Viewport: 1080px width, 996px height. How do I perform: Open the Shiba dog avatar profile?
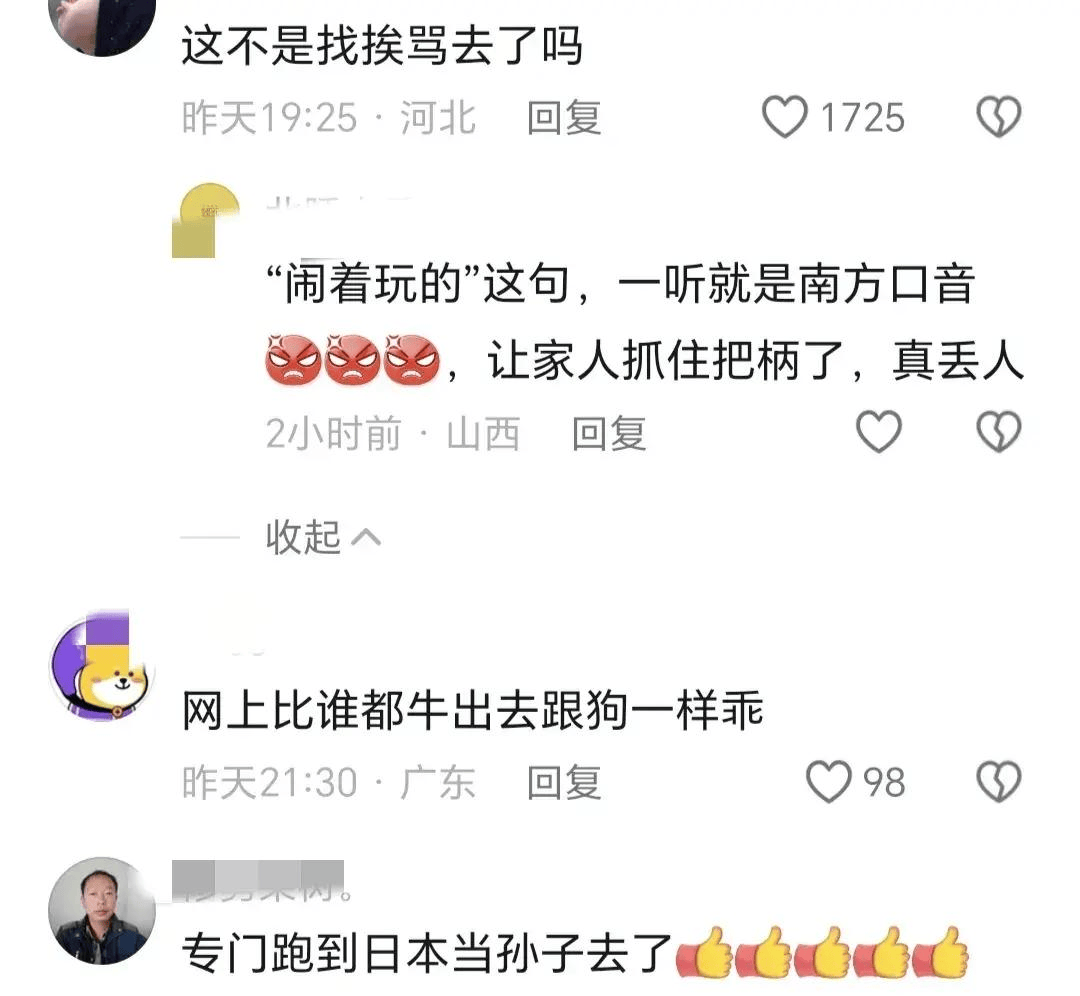coord(102,668)
